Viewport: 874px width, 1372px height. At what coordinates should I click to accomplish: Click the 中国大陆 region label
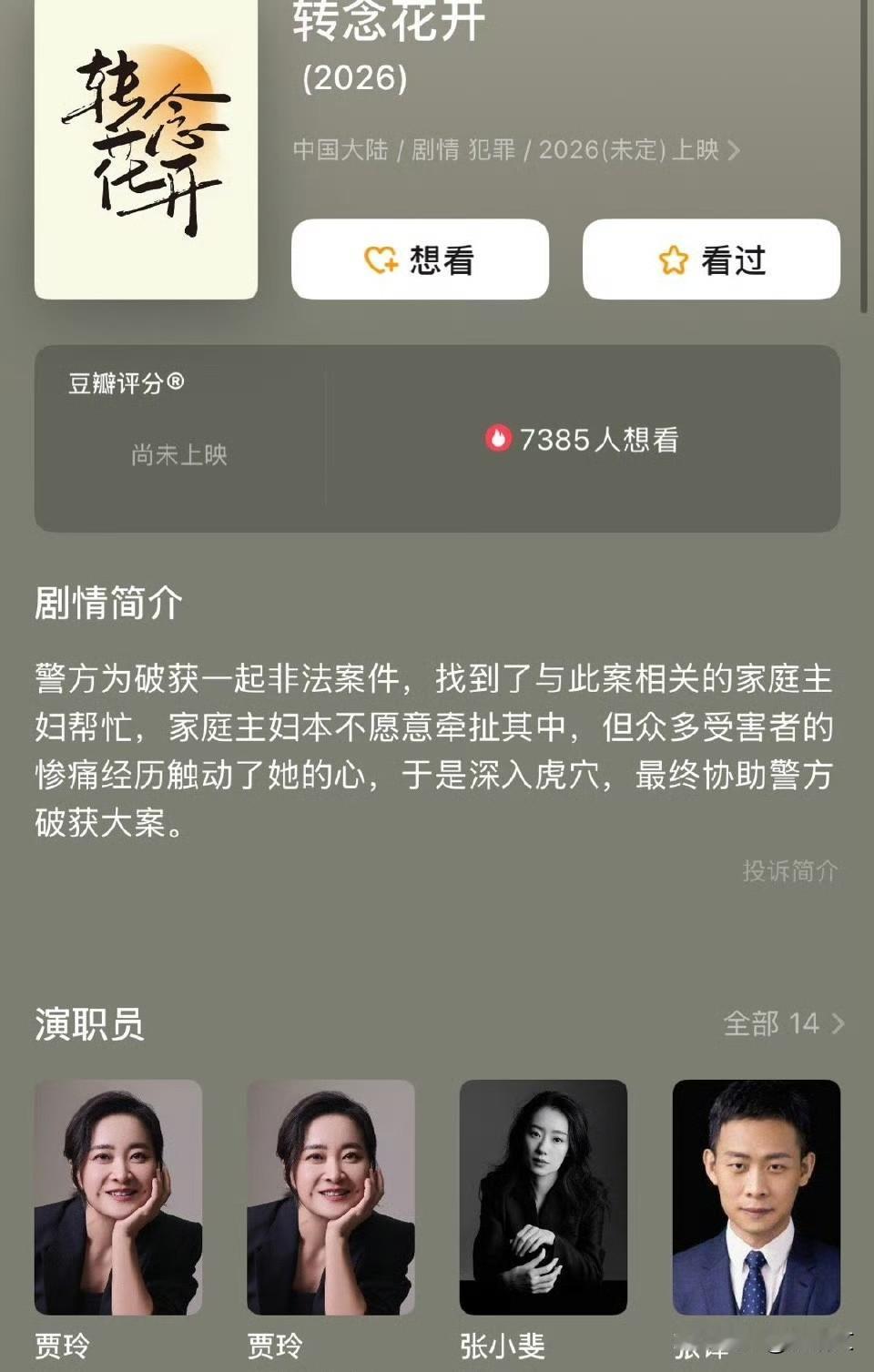342,148
